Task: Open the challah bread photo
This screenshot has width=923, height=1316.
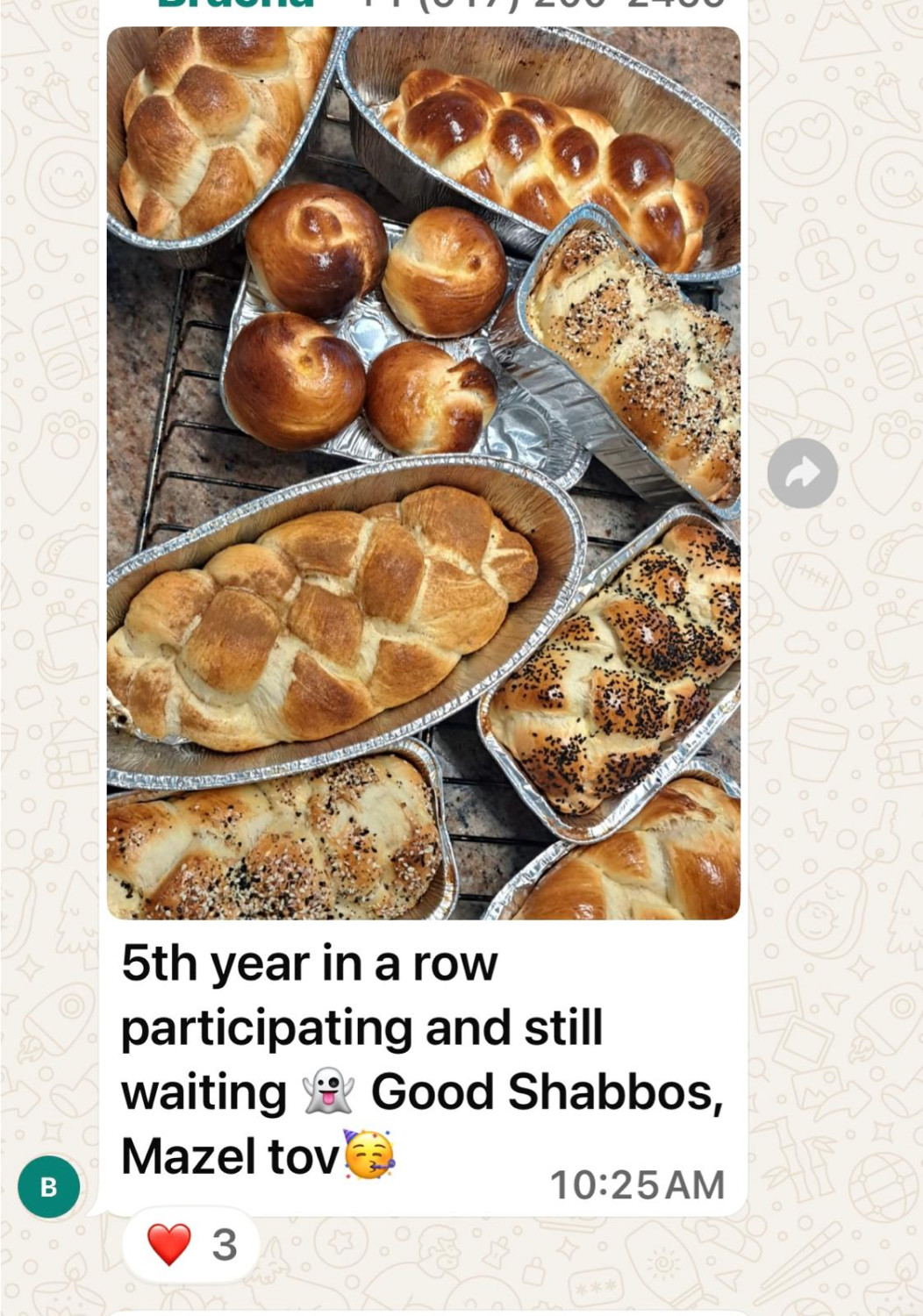Action: point(423,474)
